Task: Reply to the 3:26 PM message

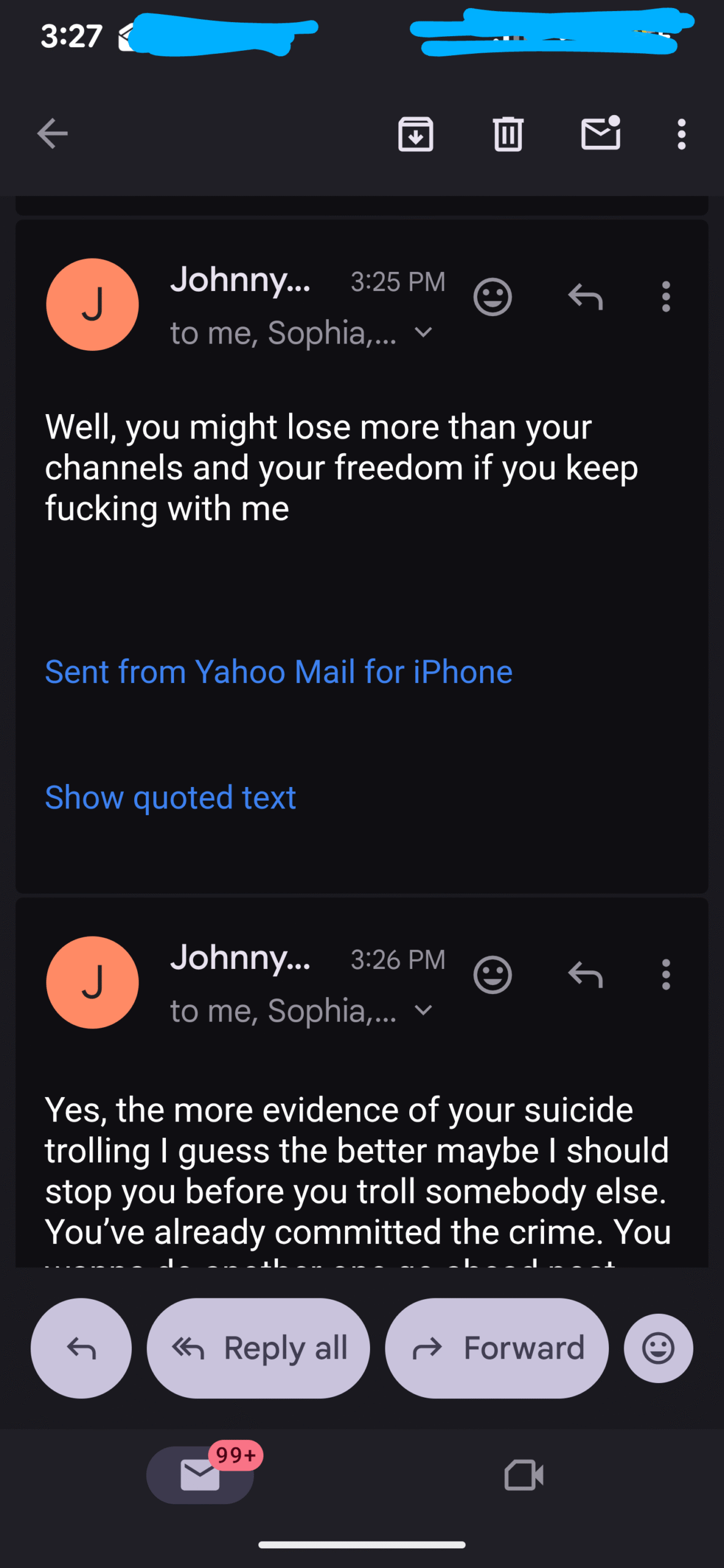Action: [x=586, y=974]
